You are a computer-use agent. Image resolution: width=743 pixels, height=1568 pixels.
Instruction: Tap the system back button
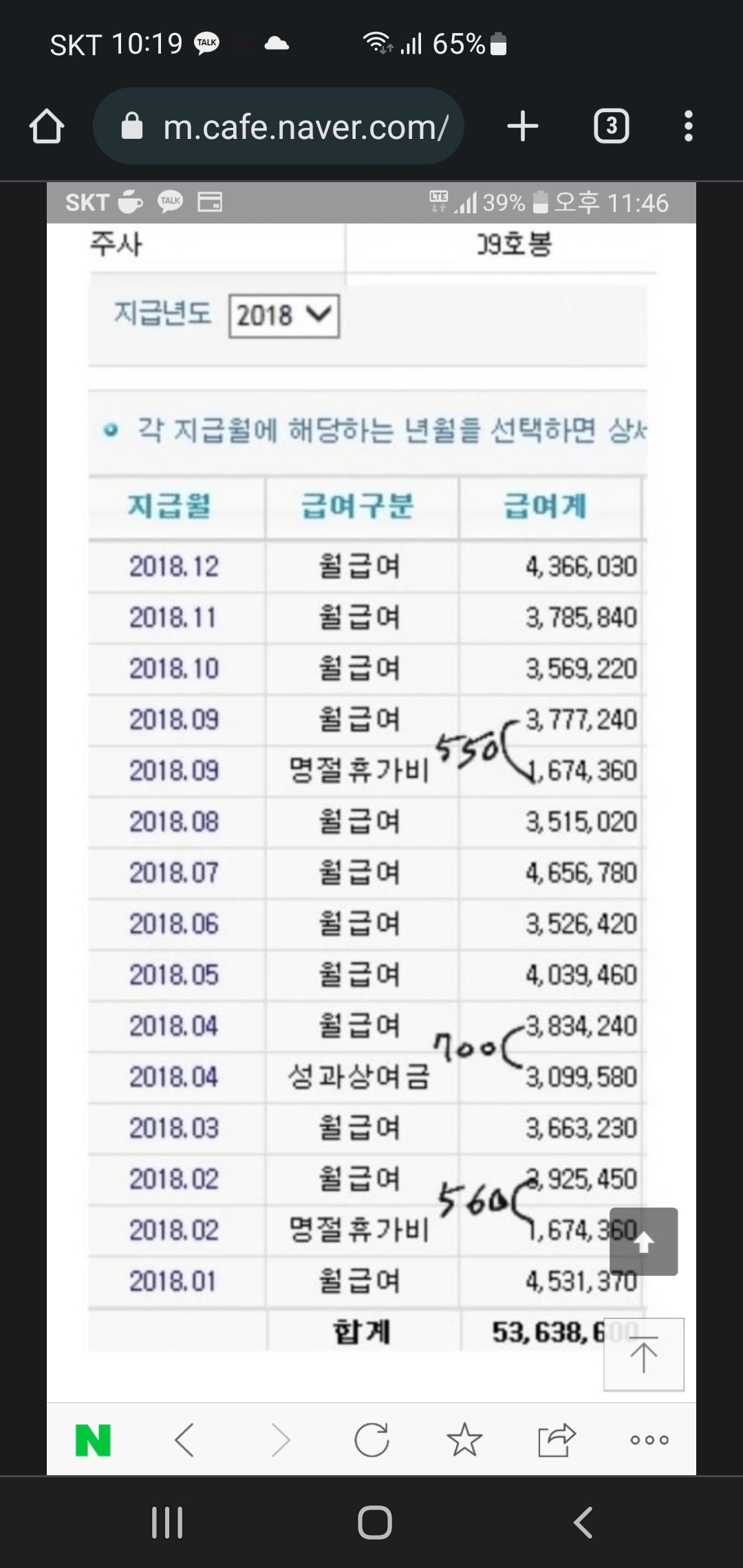(x=583, y=1522)
